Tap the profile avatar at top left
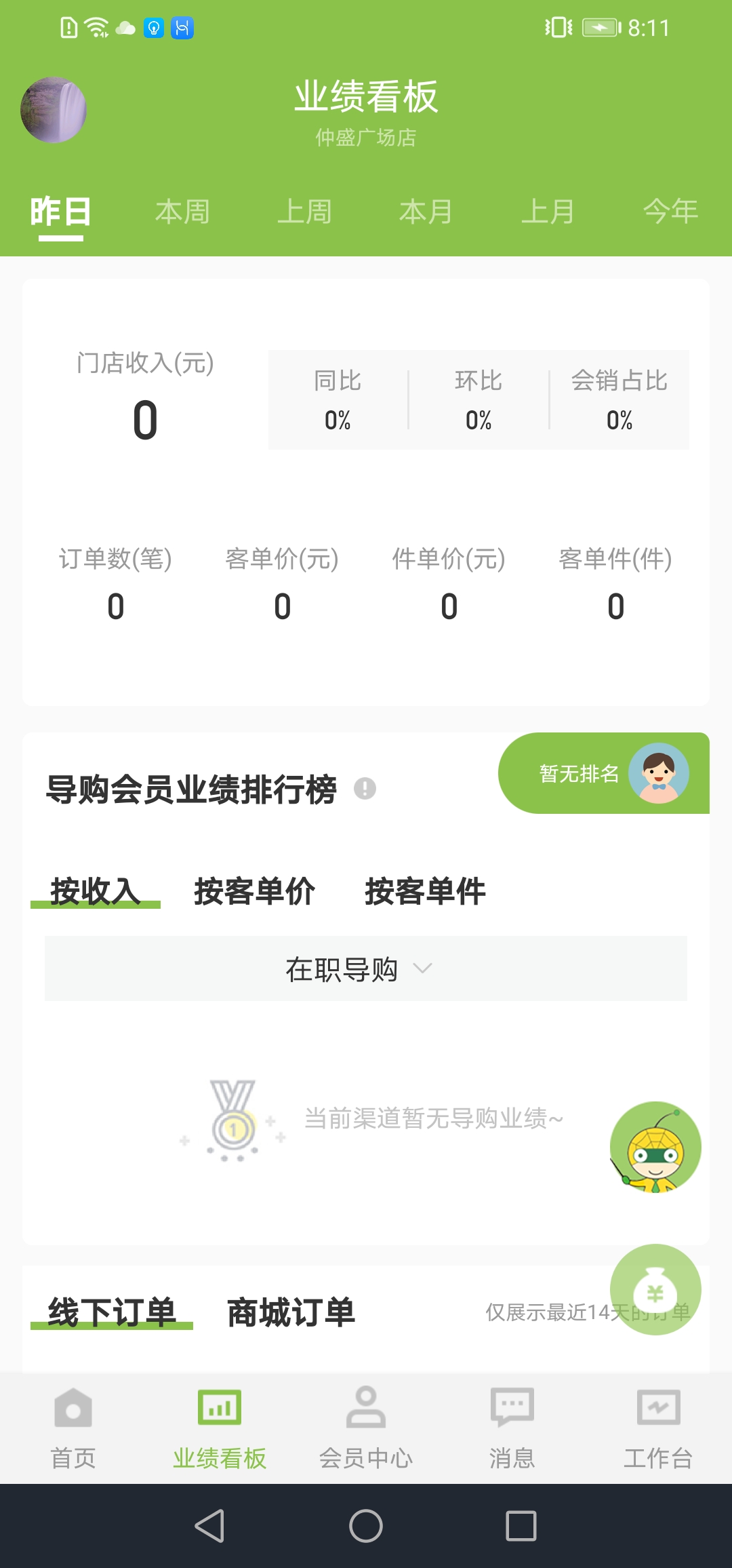Image resolution: width=732 pixels, height=1568 pixels. [54, 111]
